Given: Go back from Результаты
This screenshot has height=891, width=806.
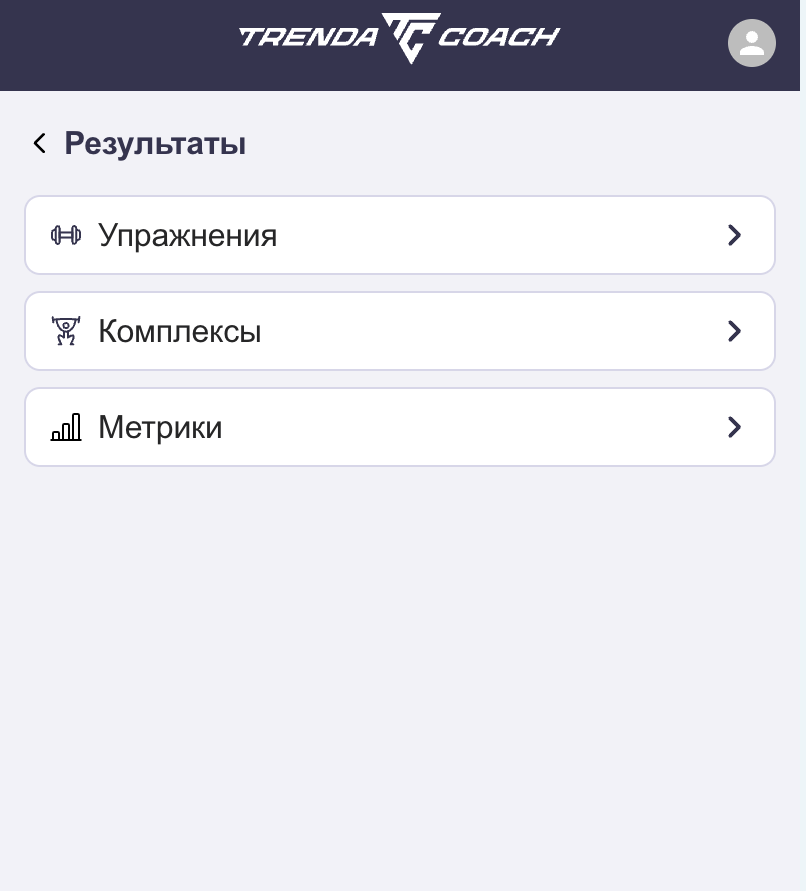Looking at the screenshot, I should coord(40,144).
